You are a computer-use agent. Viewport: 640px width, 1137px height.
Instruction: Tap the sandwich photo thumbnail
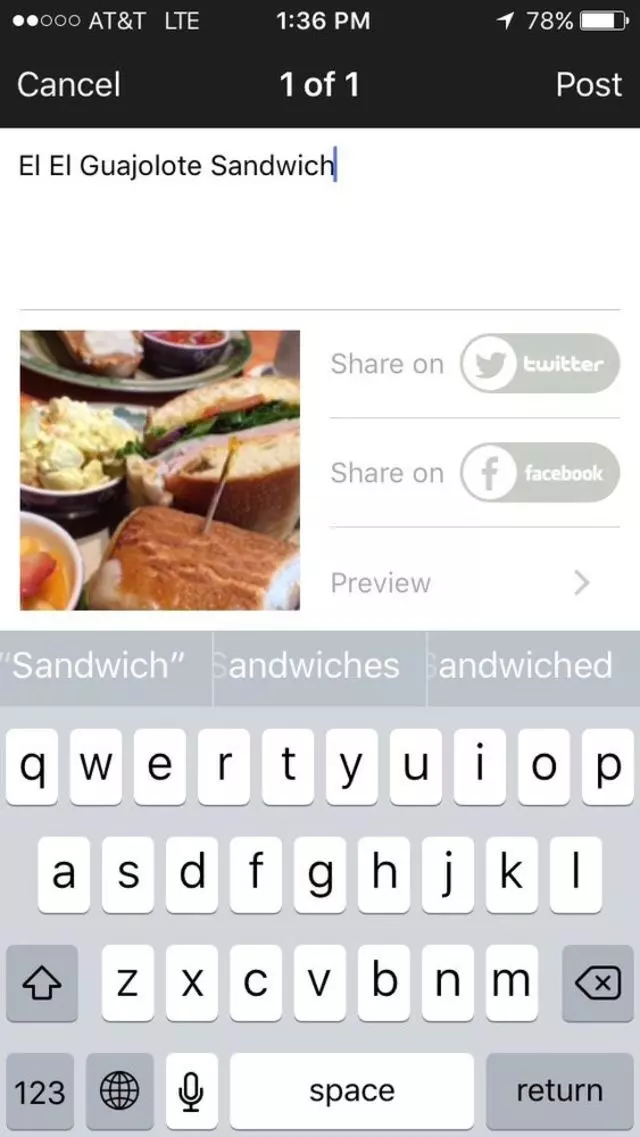(160, 470)
